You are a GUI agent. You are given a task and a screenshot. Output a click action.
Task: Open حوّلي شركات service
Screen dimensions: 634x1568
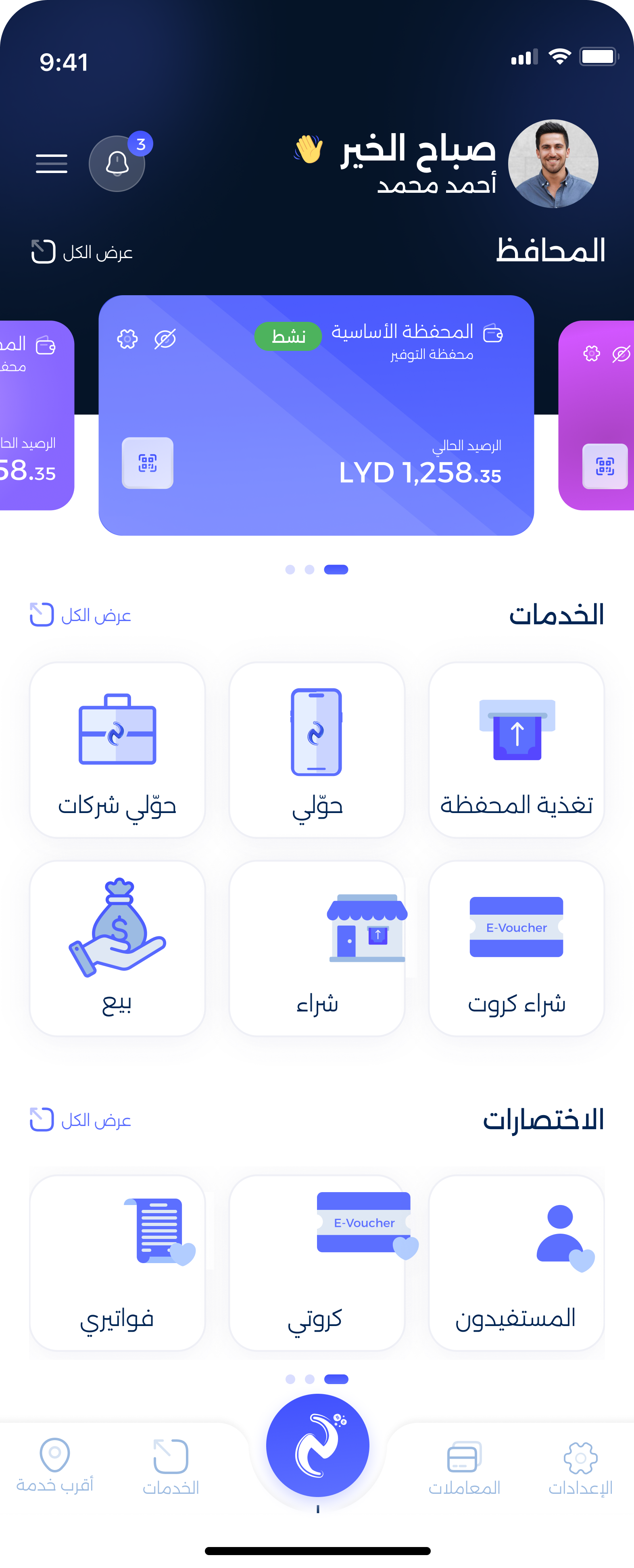(117, 750)
